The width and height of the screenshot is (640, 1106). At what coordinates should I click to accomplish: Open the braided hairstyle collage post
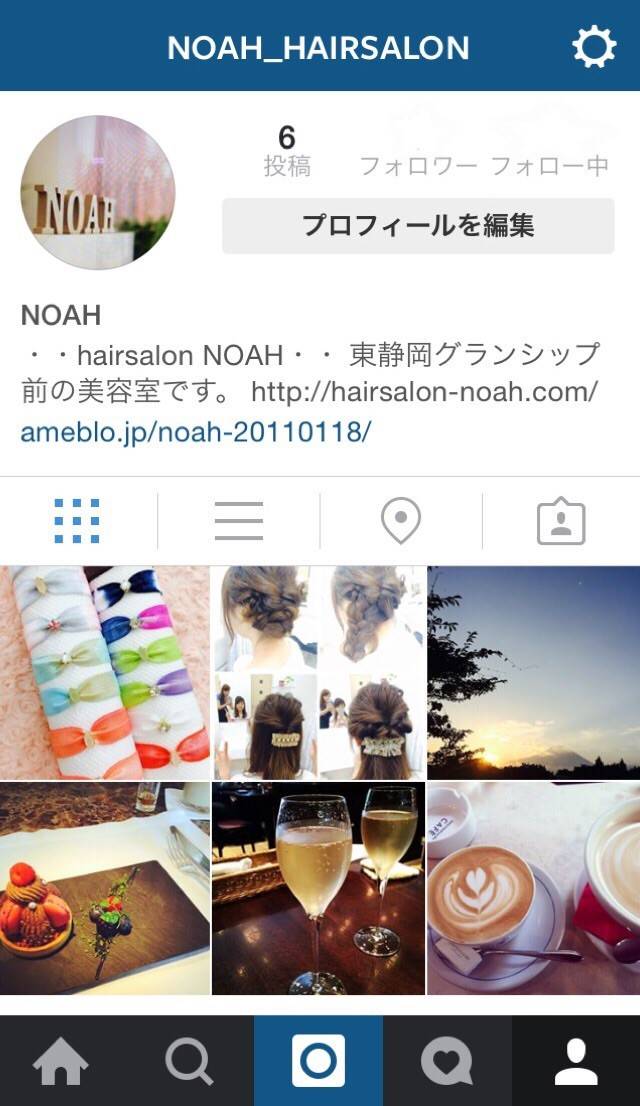pos(319,672)
